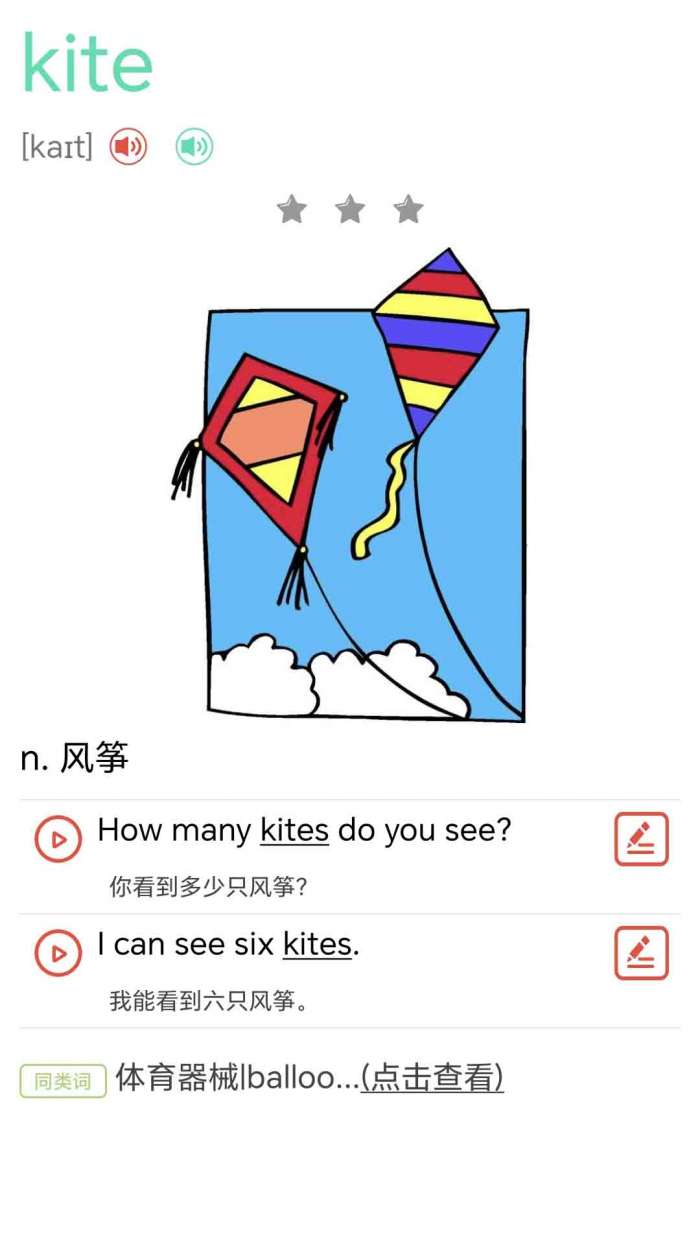Play the green speaker pronunciation of kite
The width and height of the screenshot is (700, 1244).
pyautogui.click(x=194, y=147)
